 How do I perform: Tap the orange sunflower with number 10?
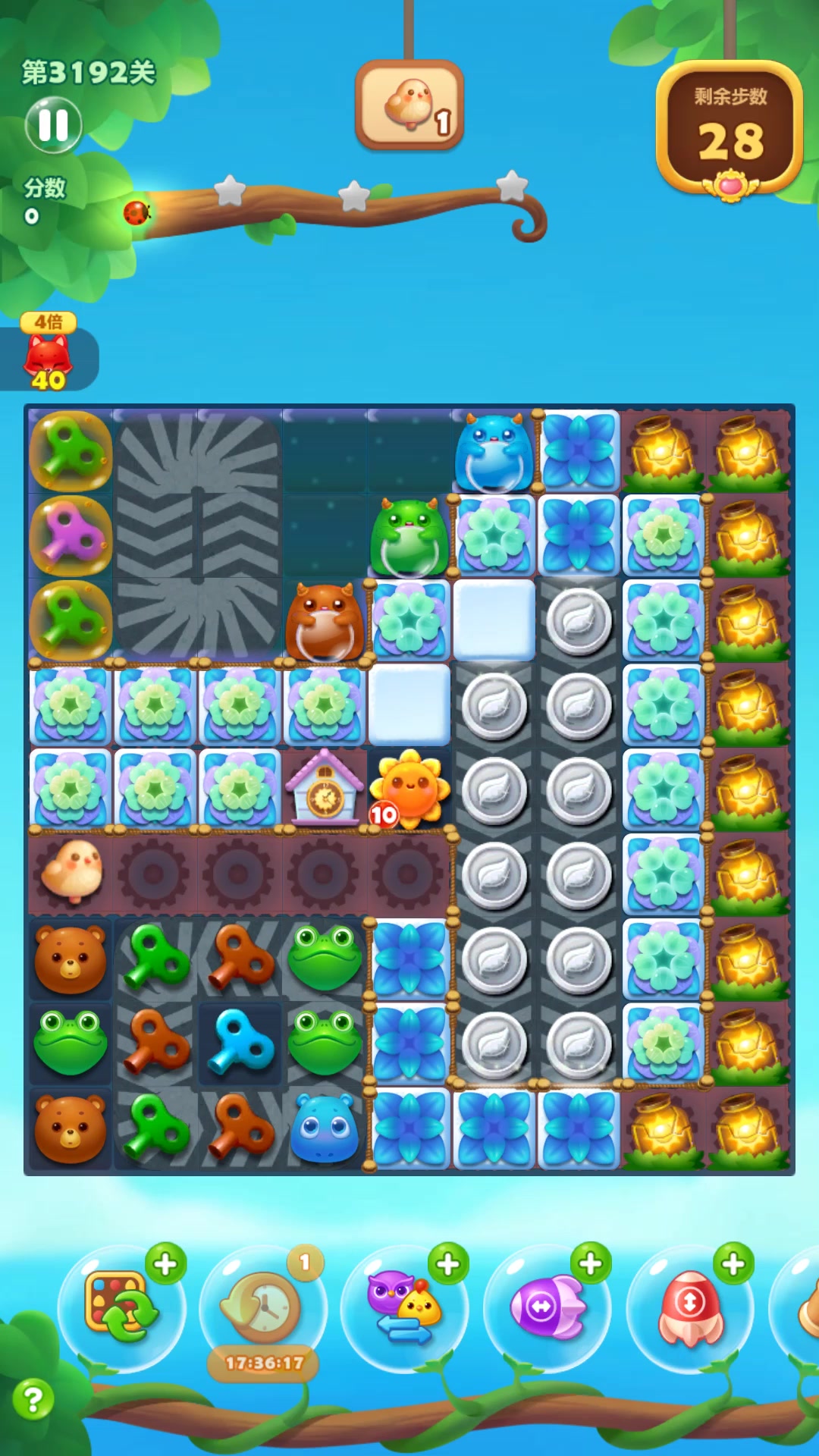[409, 790]
